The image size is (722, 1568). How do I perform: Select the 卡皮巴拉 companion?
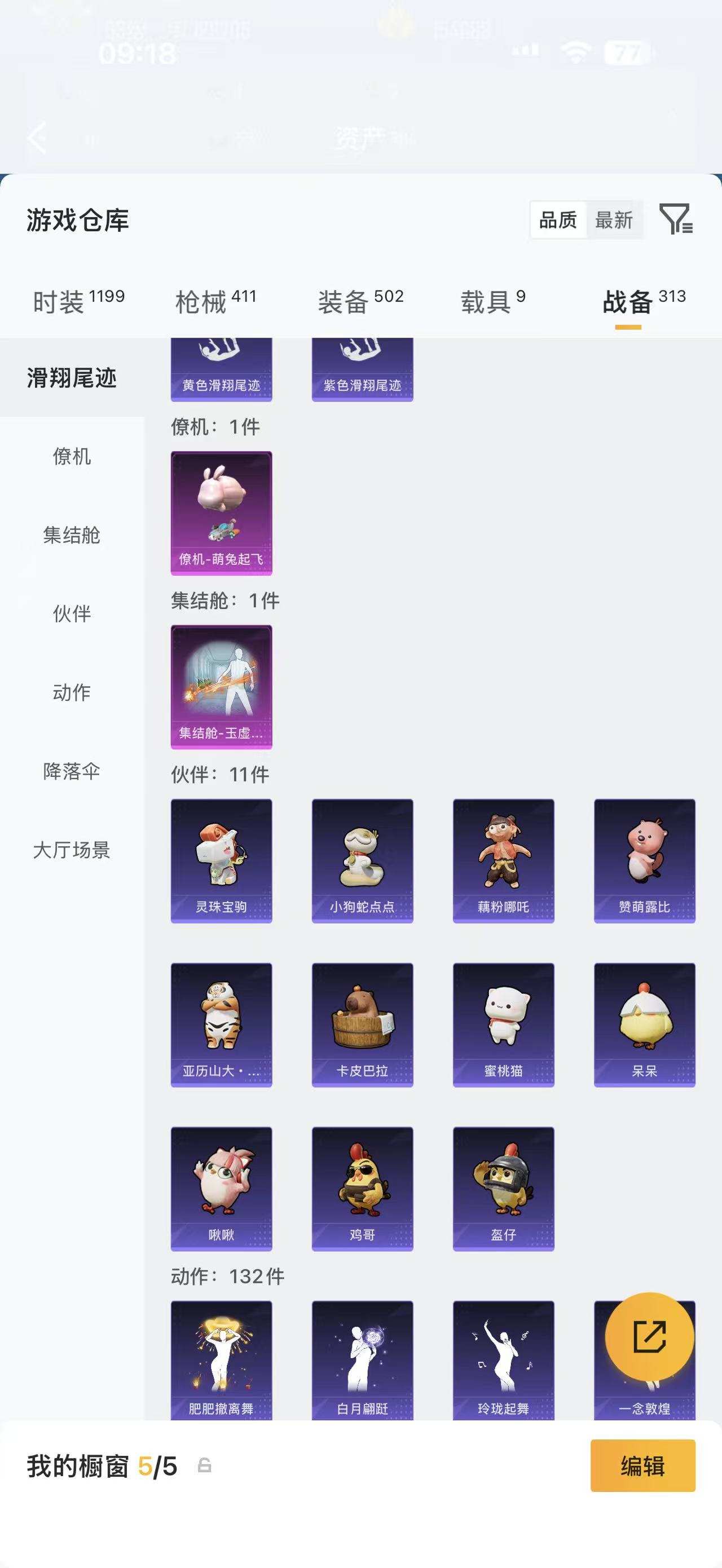(362, 1026)
